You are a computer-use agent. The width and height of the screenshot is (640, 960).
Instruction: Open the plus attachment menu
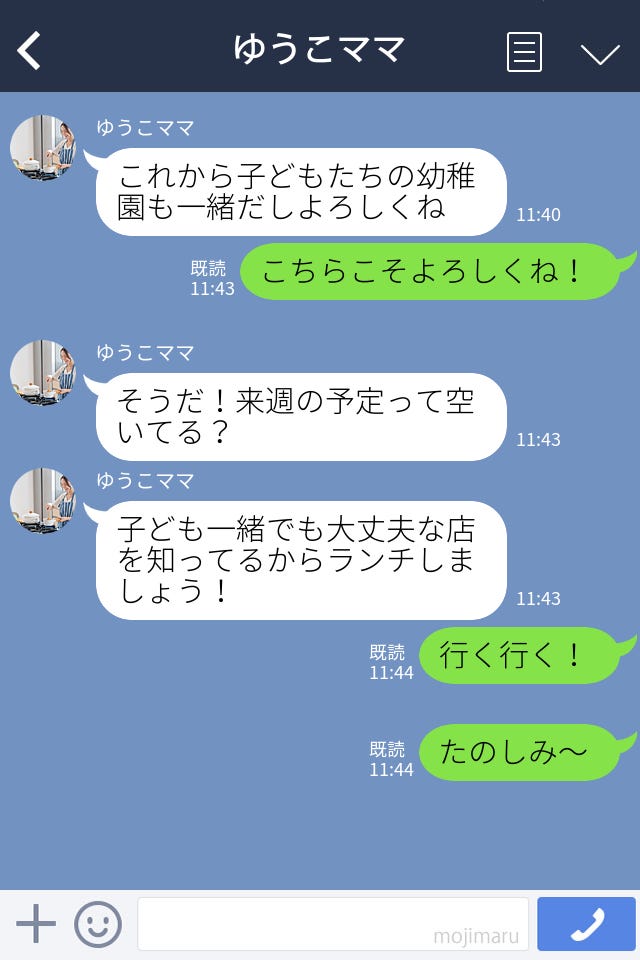tap(36, 924)
